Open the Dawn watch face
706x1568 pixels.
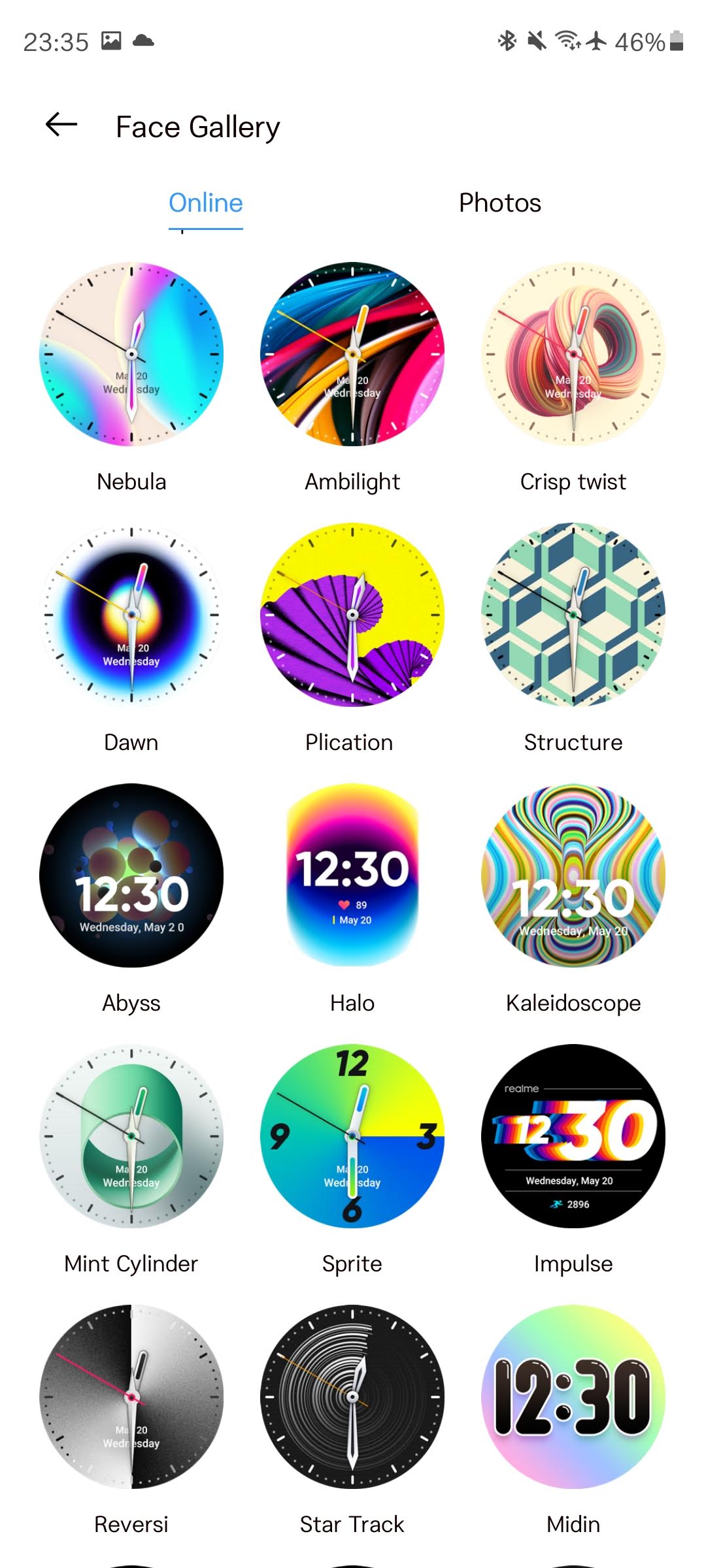[131, 615]
